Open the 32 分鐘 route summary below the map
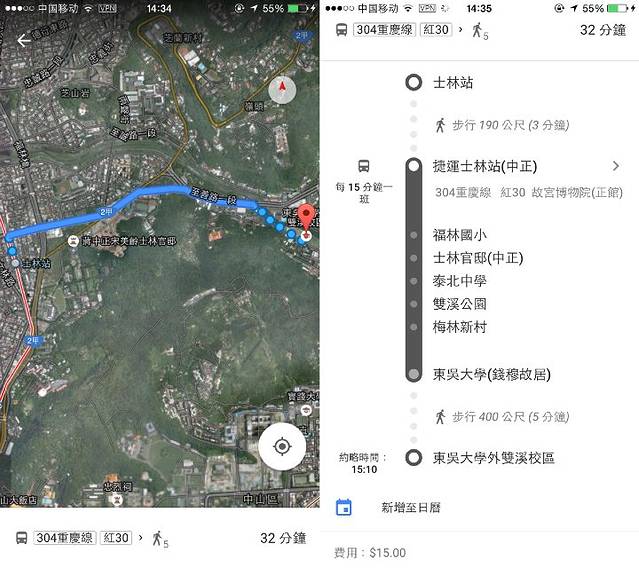The width and height of the screenshot is (639, 568). click(x=160, y=538)
